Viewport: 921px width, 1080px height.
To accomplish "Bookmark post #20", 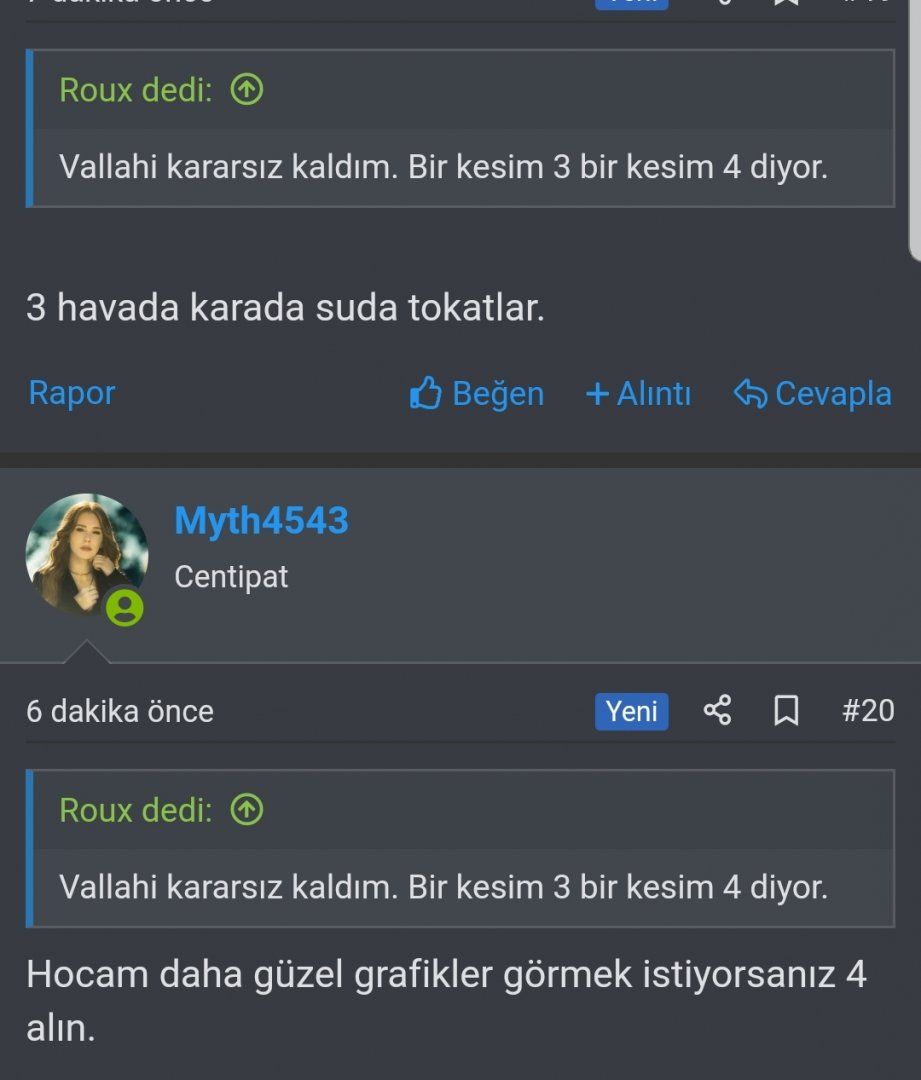I will [786, 711].
